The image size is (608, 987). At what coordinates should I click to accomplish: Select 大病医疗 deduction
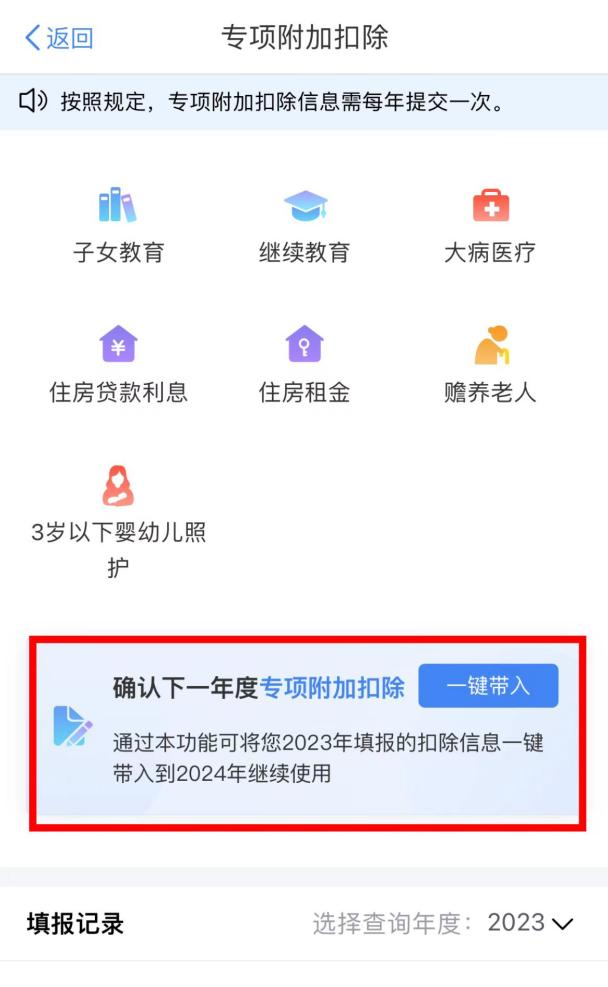490,226
